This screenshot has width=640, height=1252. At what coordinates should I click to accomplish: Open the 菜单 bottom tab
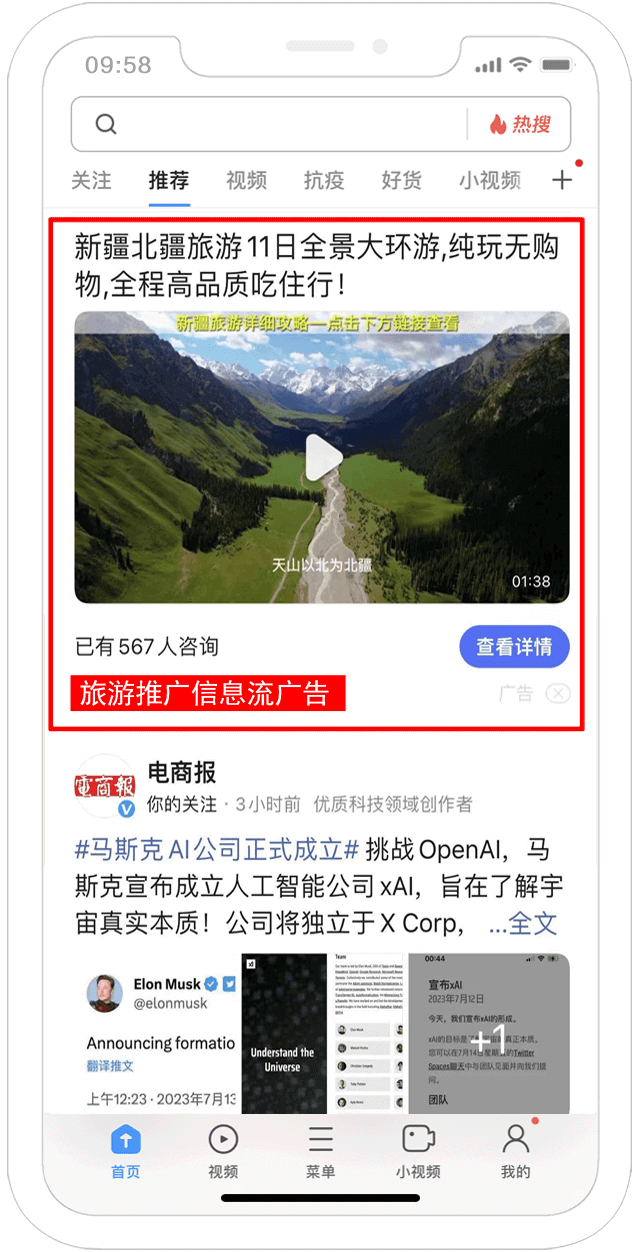[320, 1150]
